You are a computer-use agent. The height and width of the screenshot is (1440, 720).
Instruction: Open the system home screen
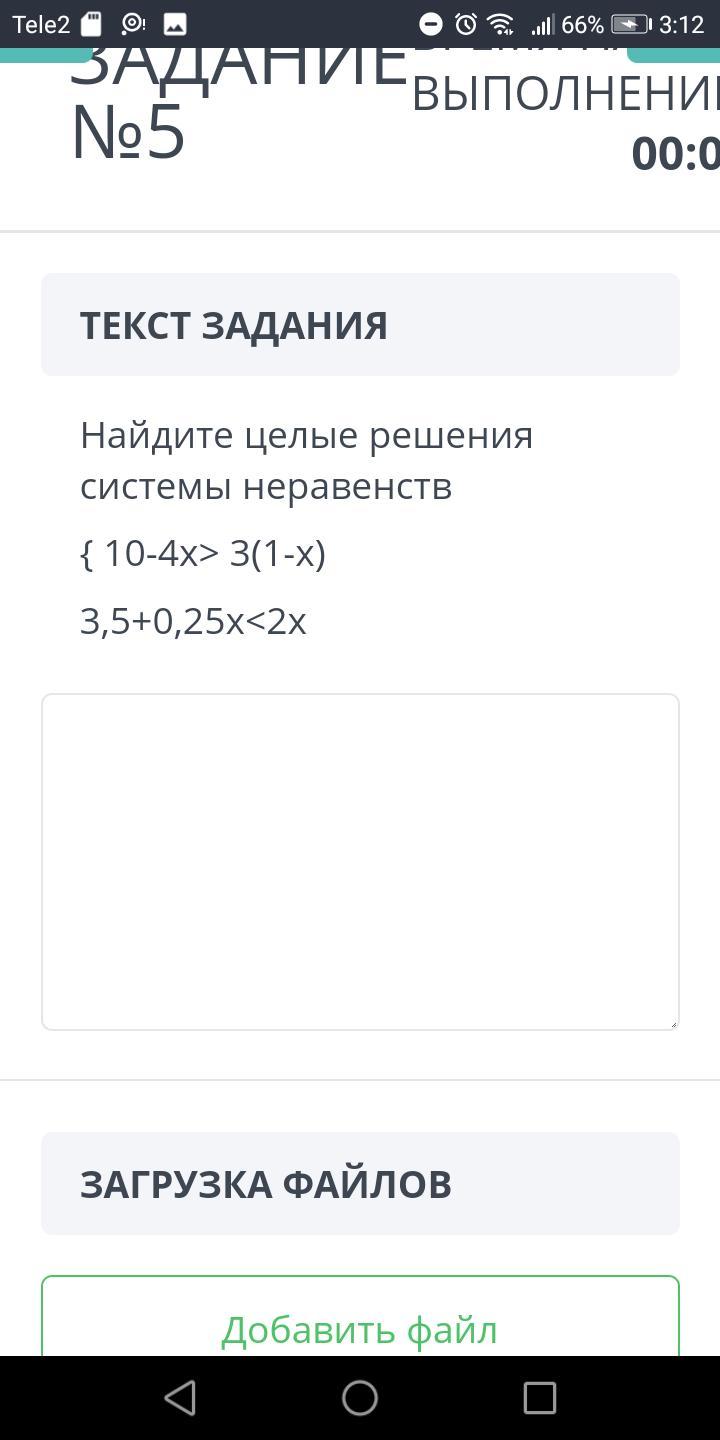360,1398
